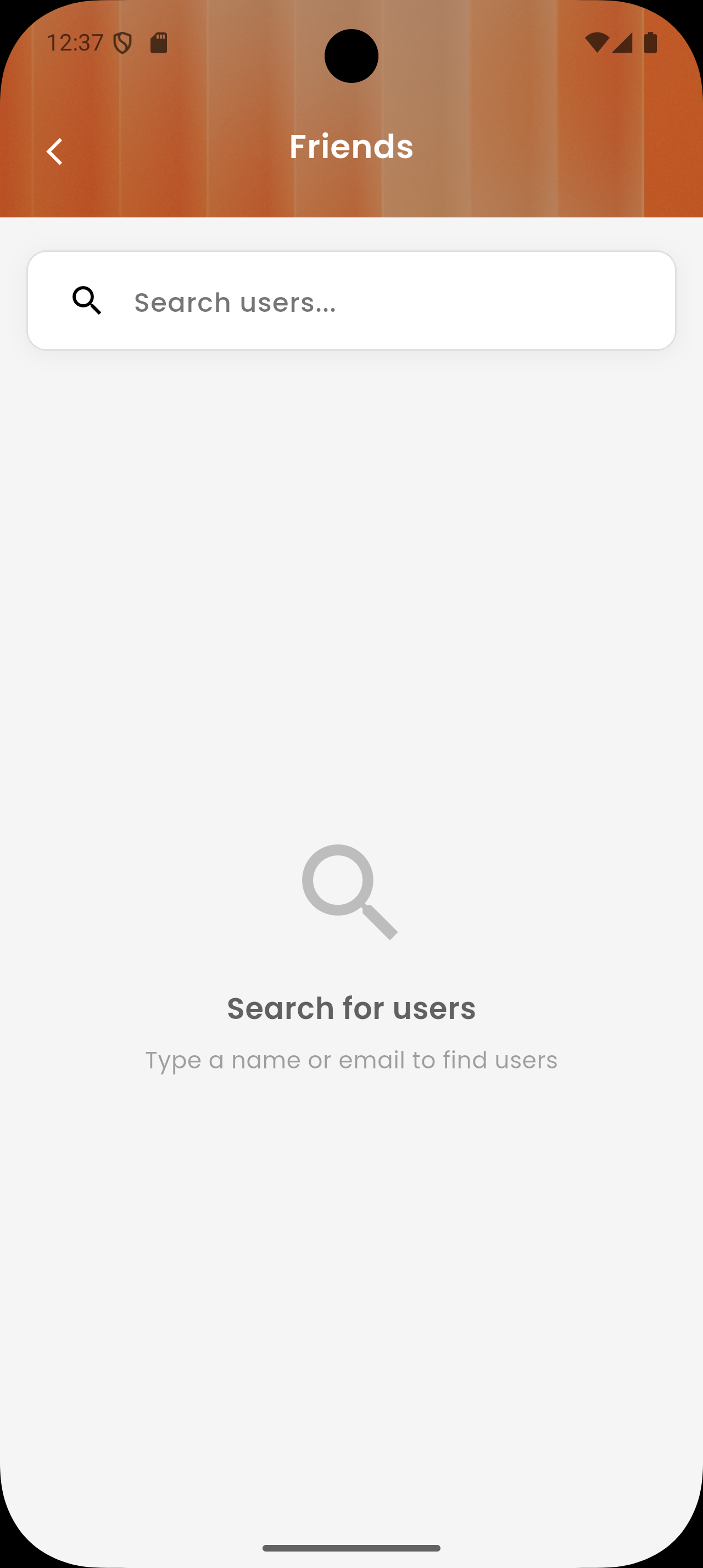This screenshot has height=1568, width=703.
Task: Focus the Search users field
Action: (377, 302)
